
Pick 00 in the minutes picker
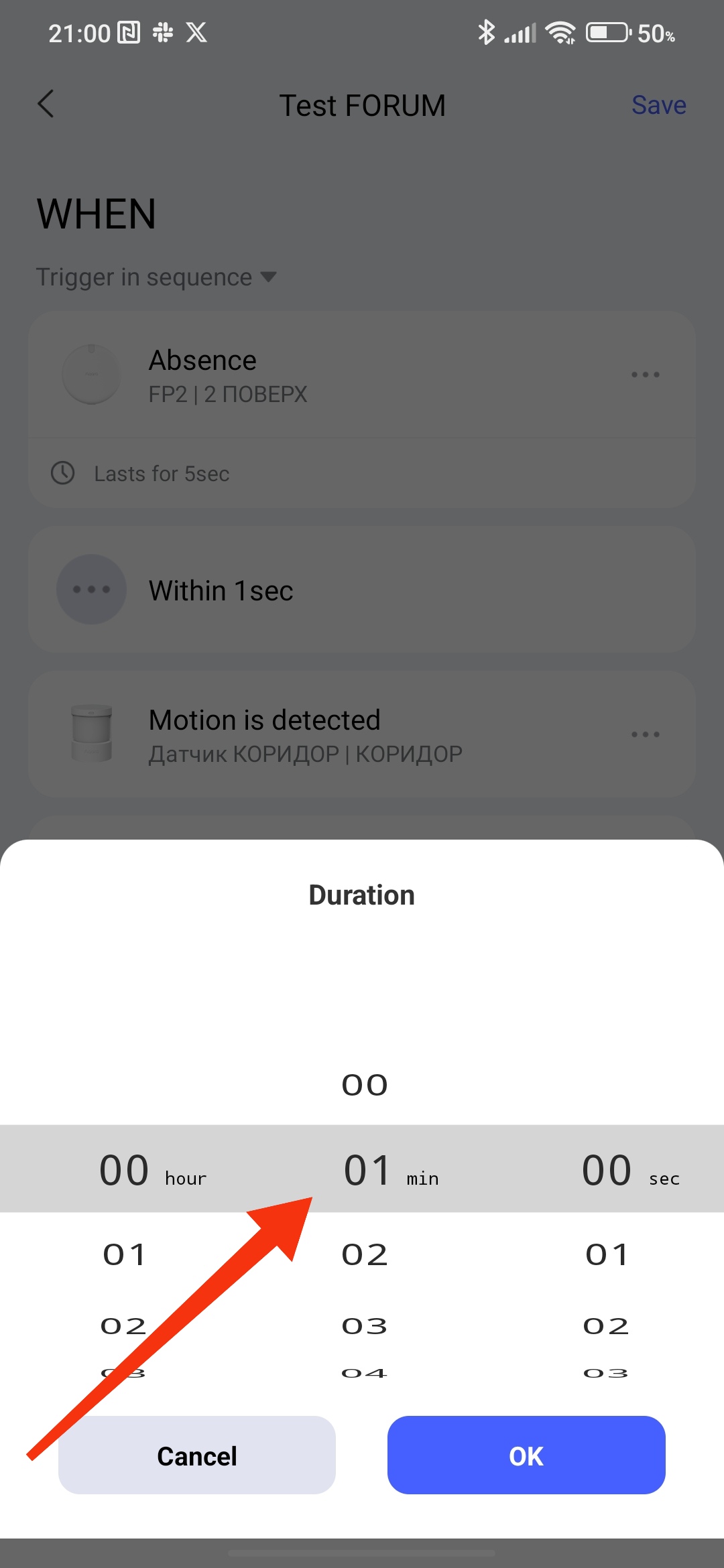click(365, 1085)
